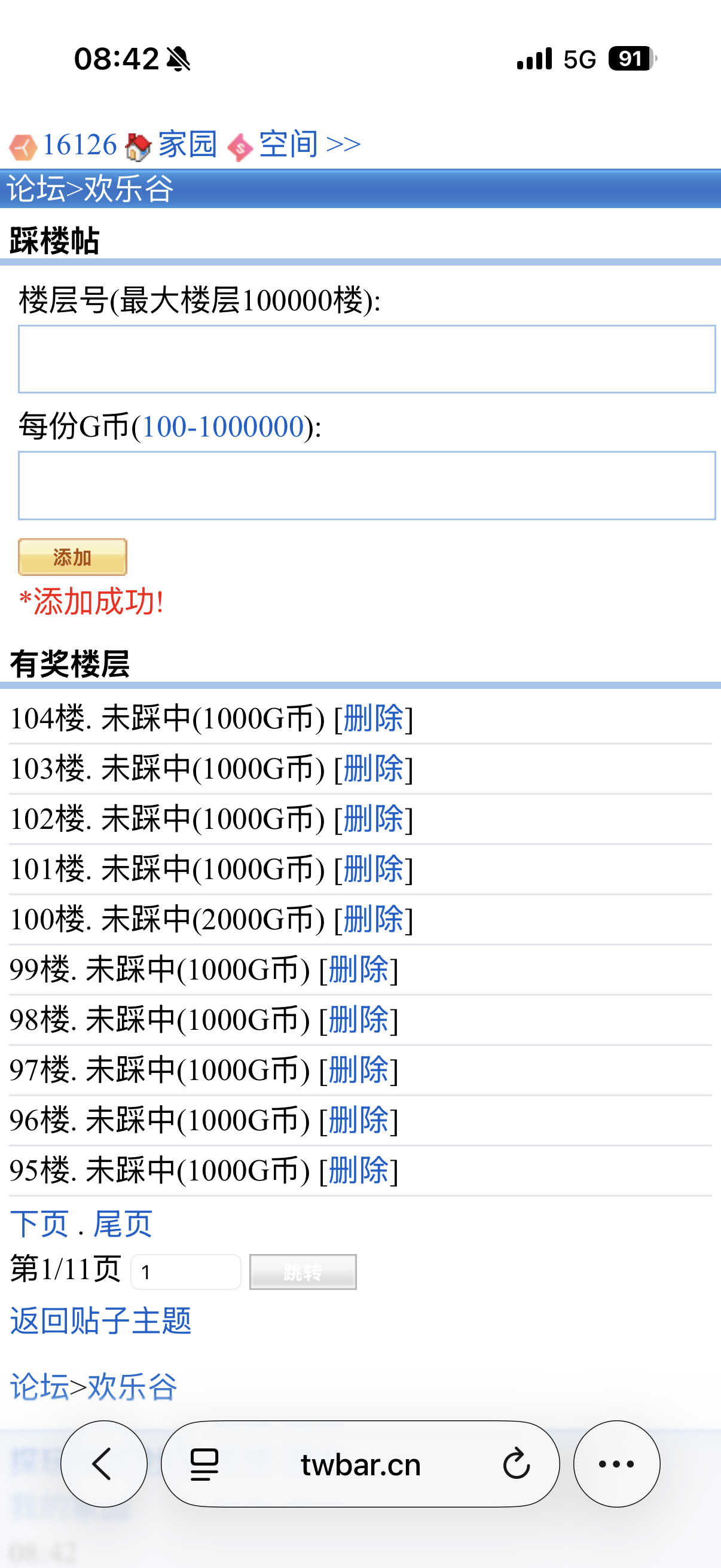
Task: Reload the twbar.cn page
Action: [x=516, y=1464]
